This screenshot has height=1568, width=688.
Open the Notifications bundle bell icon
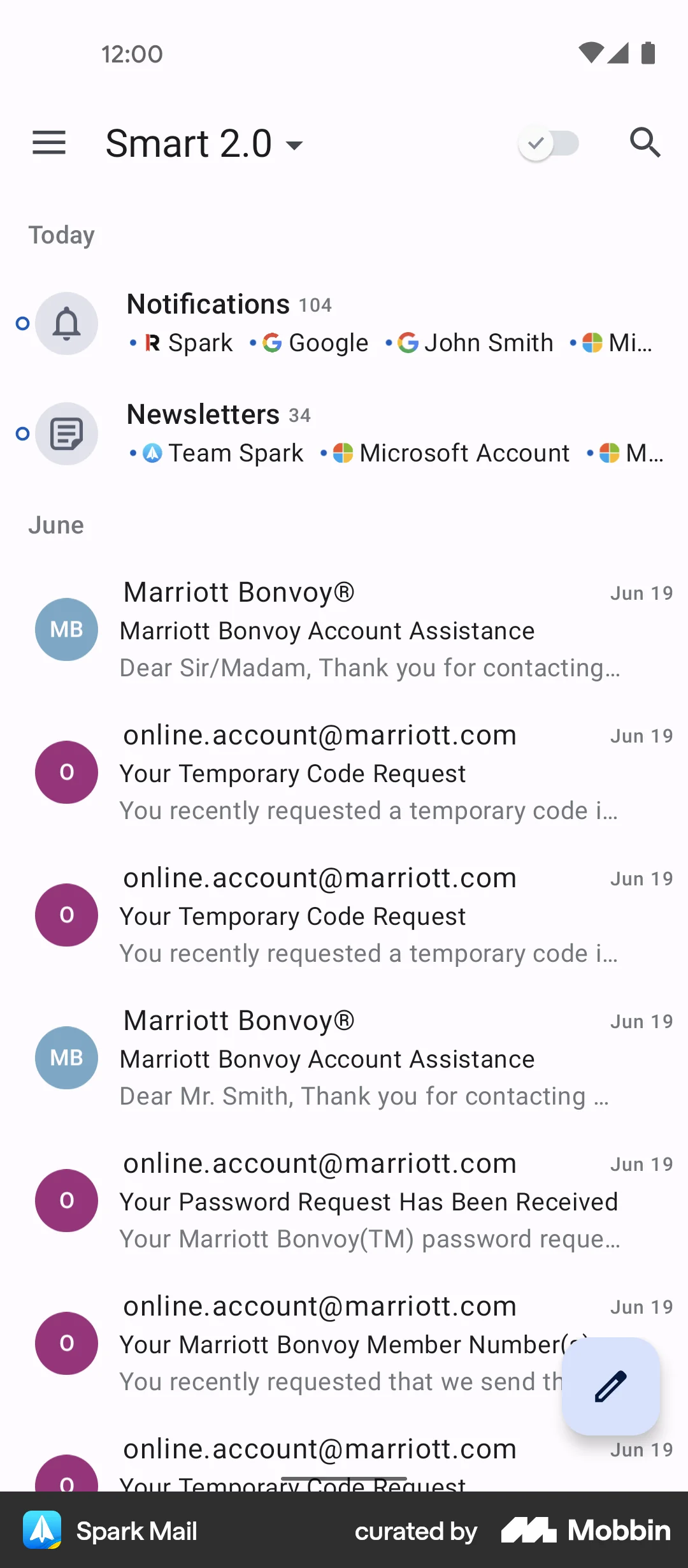coord(66,324)
